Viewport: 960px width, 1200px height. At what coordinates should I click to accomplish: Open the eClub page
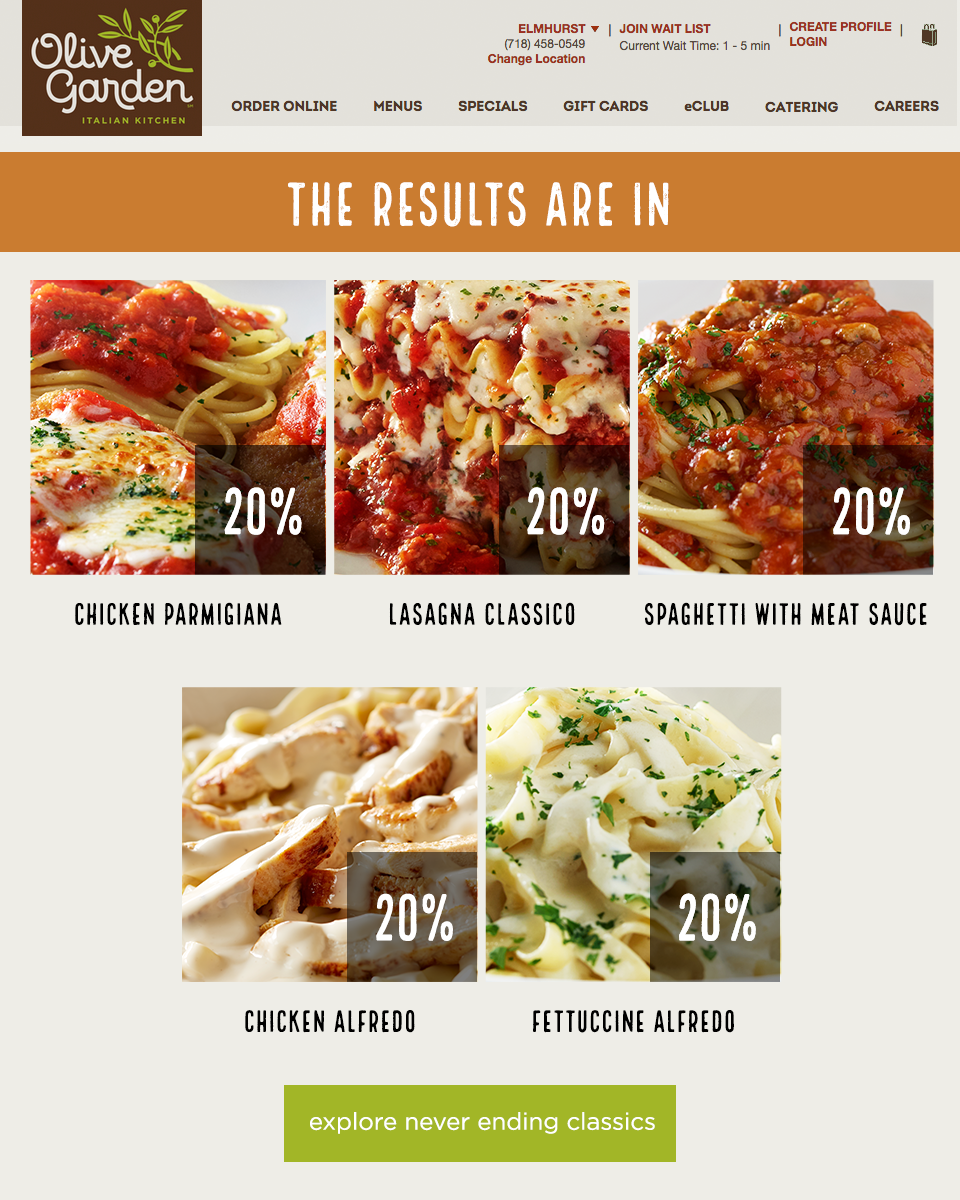(x=707, y=106)
